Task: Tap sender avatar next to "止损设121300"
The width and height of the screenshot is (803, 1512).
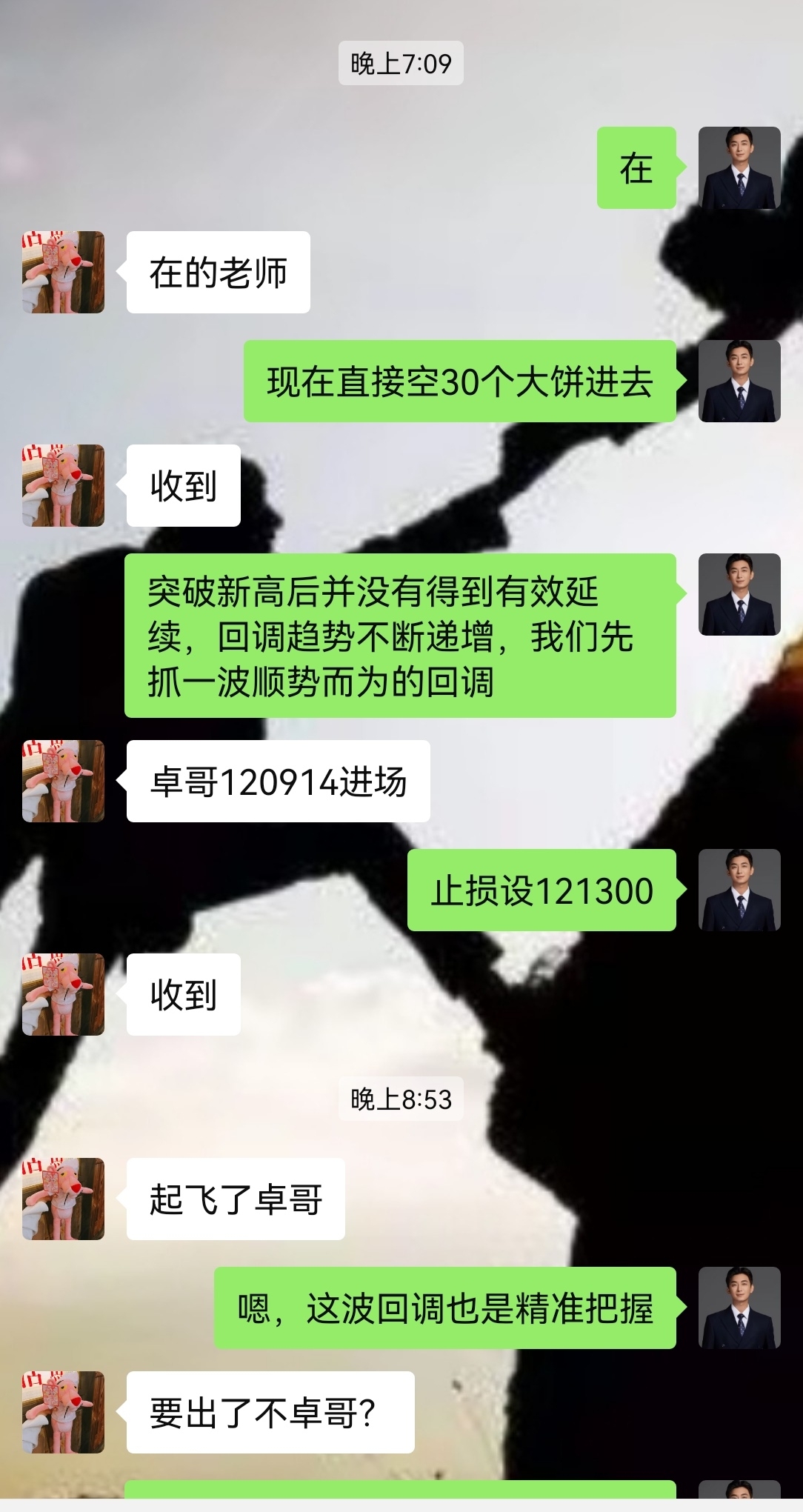Action: point(739,890)
